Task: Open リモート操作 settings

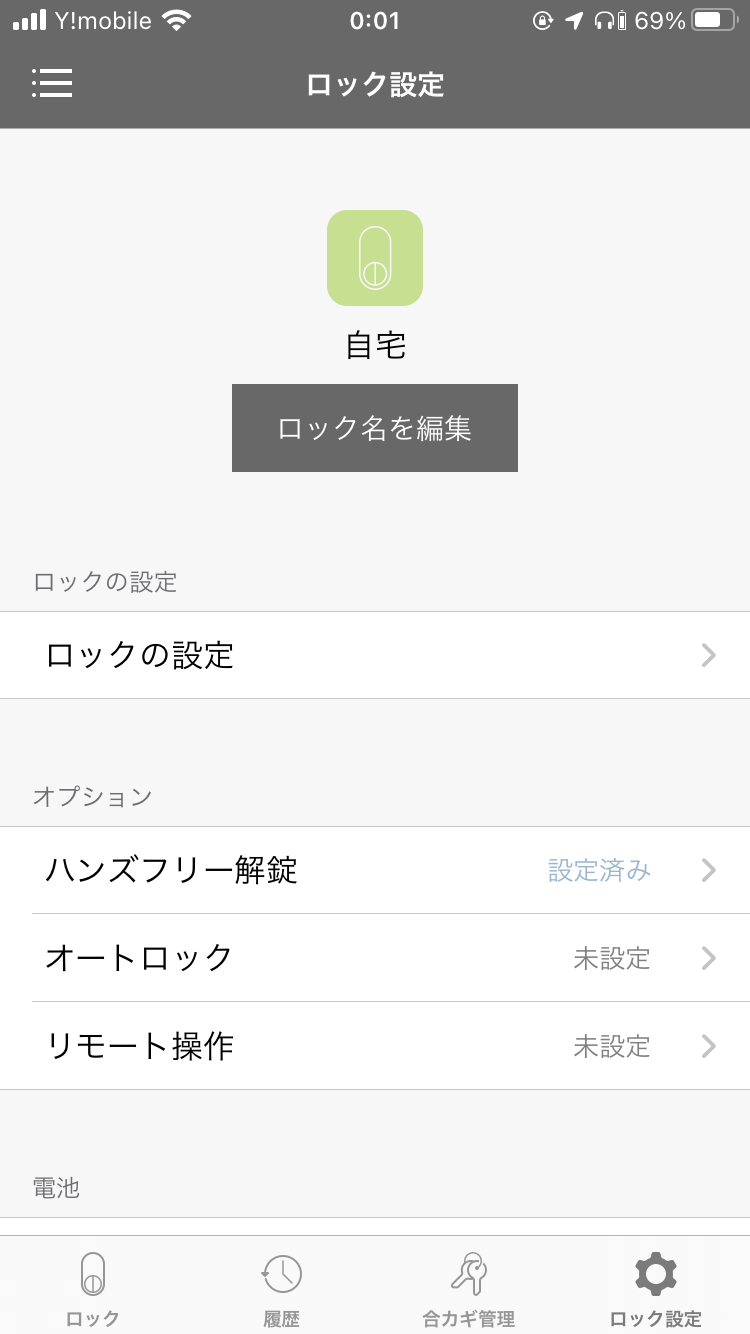Action: click(375, 1046)
